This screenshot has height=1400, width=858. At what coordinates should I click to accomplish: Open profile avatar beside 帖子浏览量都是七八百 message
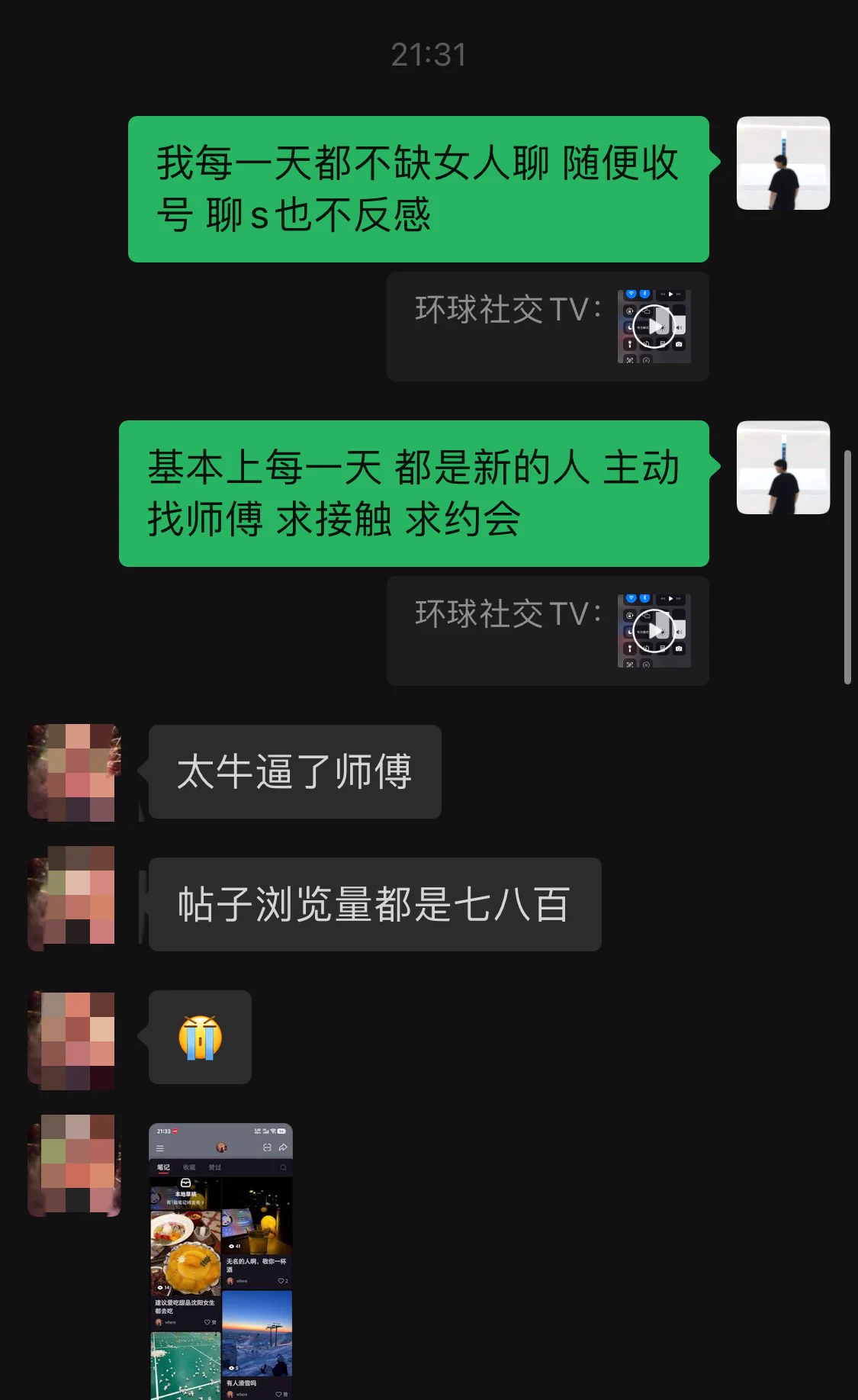pyautogui.click(x=74, y=897)
